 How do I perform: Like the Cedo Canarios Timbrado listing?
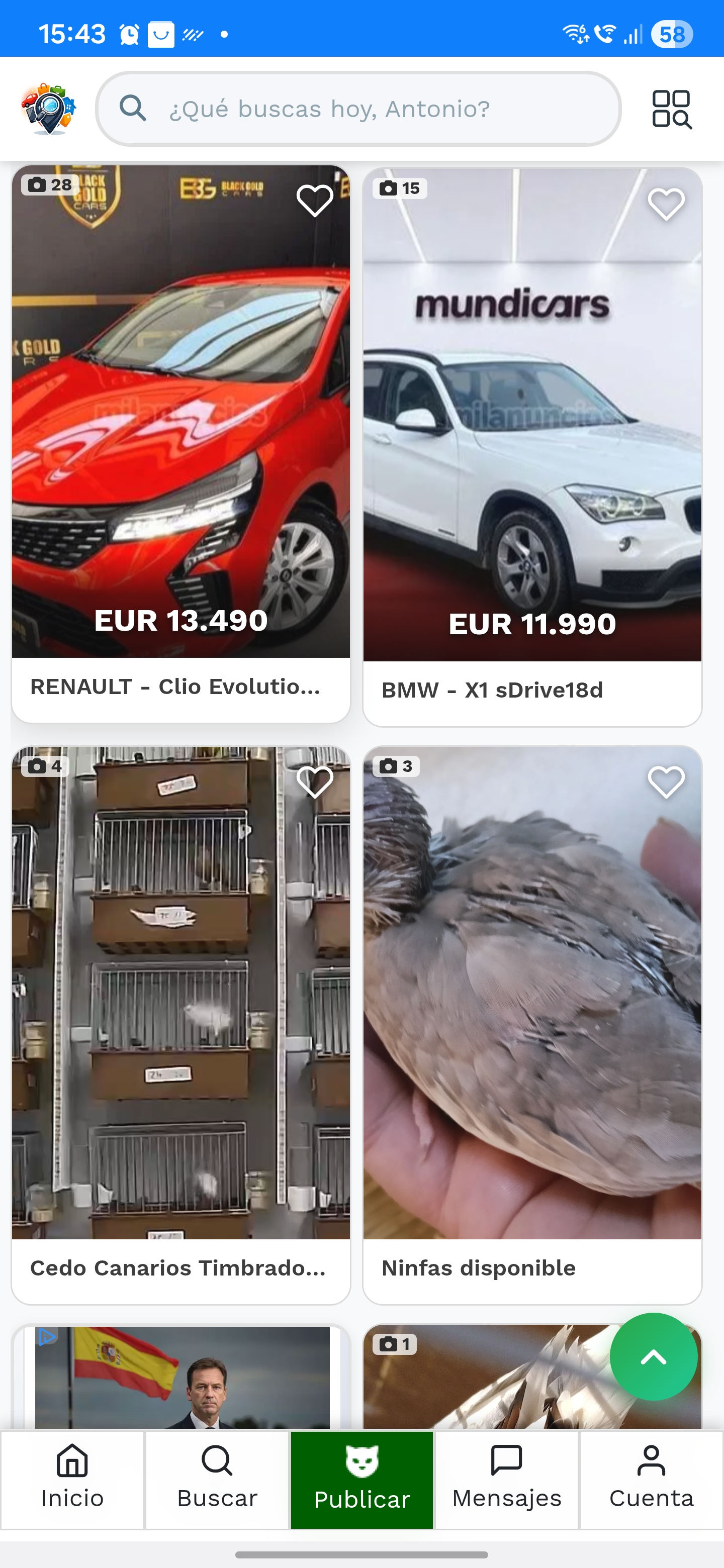(x=314, y=781)
